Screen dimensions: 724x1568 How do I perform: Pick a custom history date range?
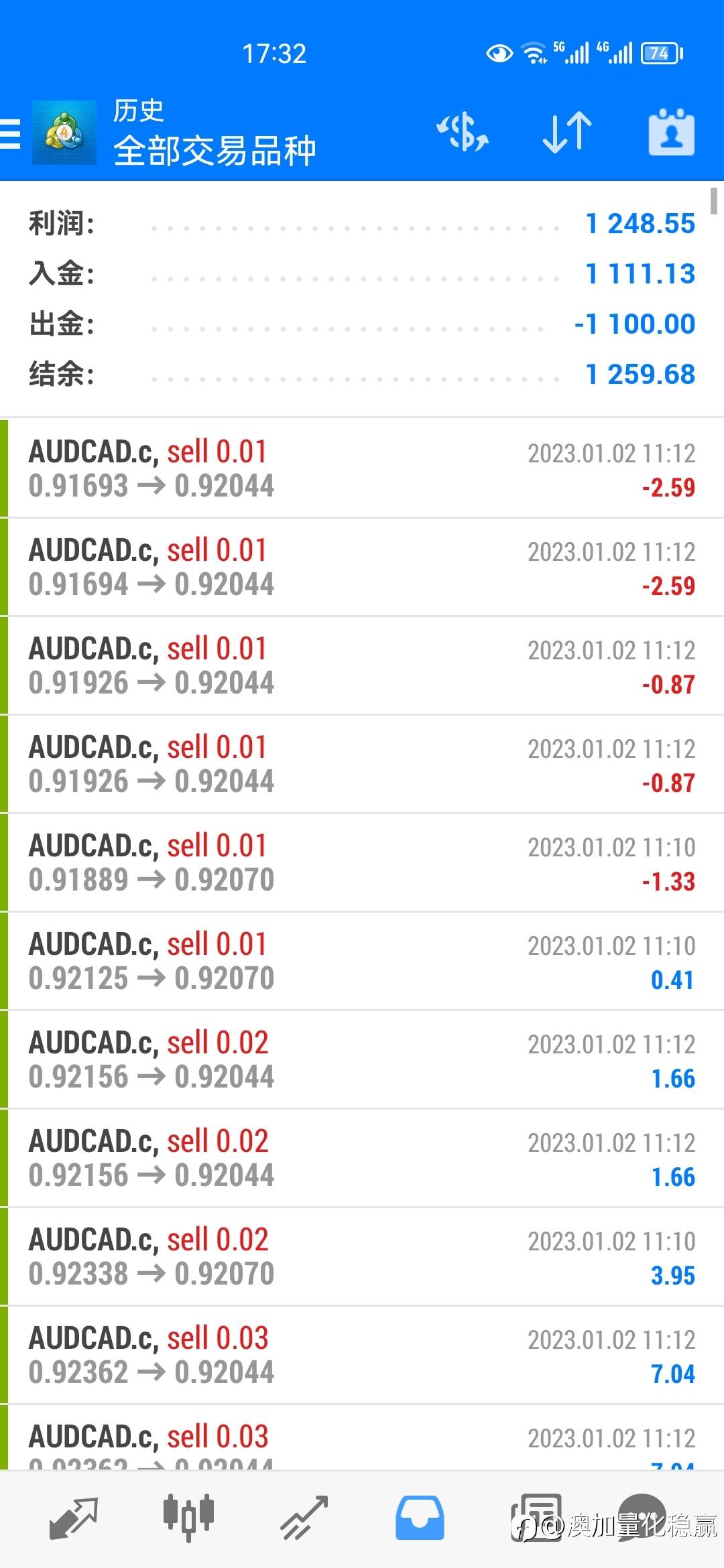click(x=671, y=132)
